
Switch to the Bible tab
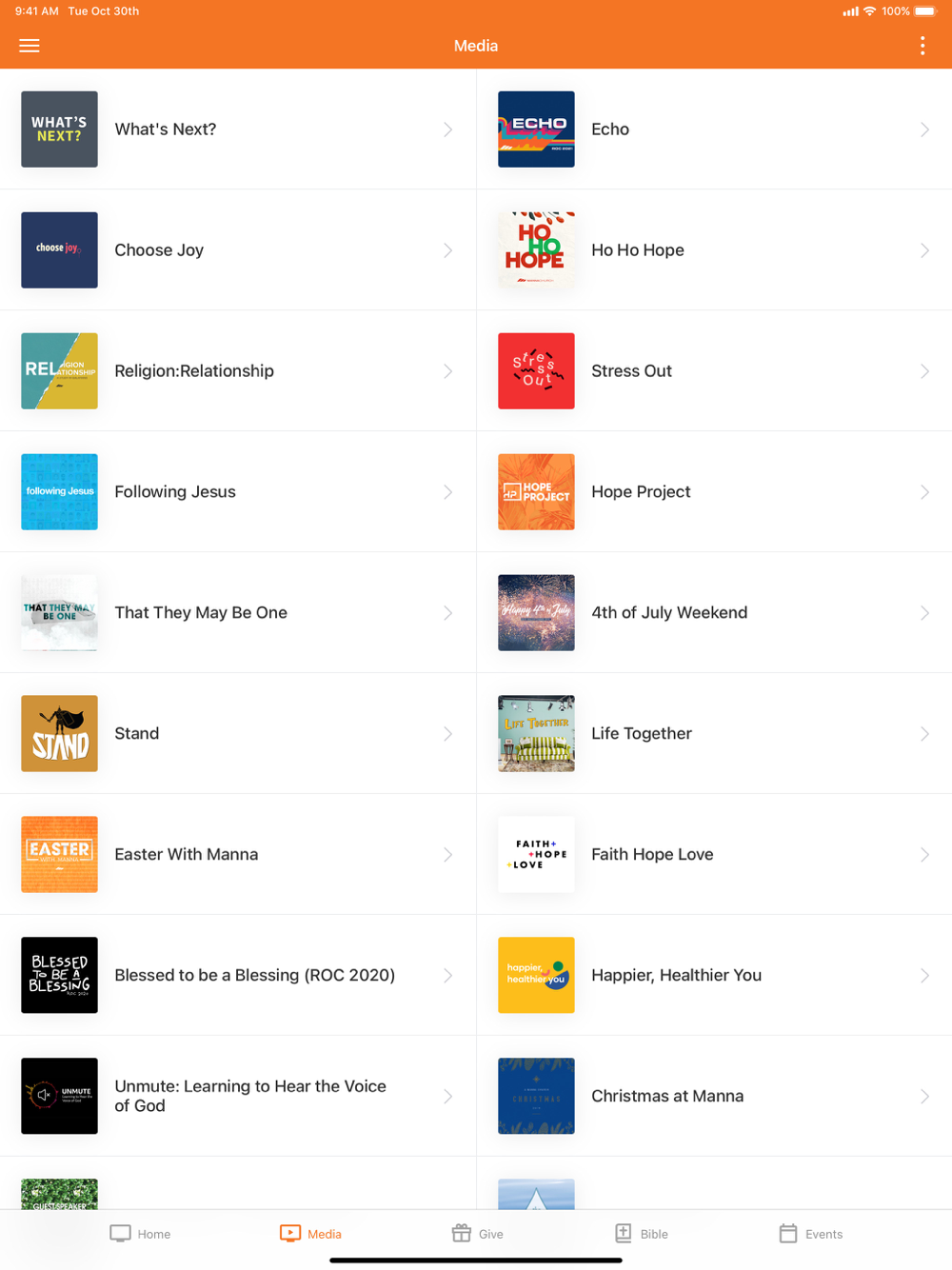pos(641,1234)
